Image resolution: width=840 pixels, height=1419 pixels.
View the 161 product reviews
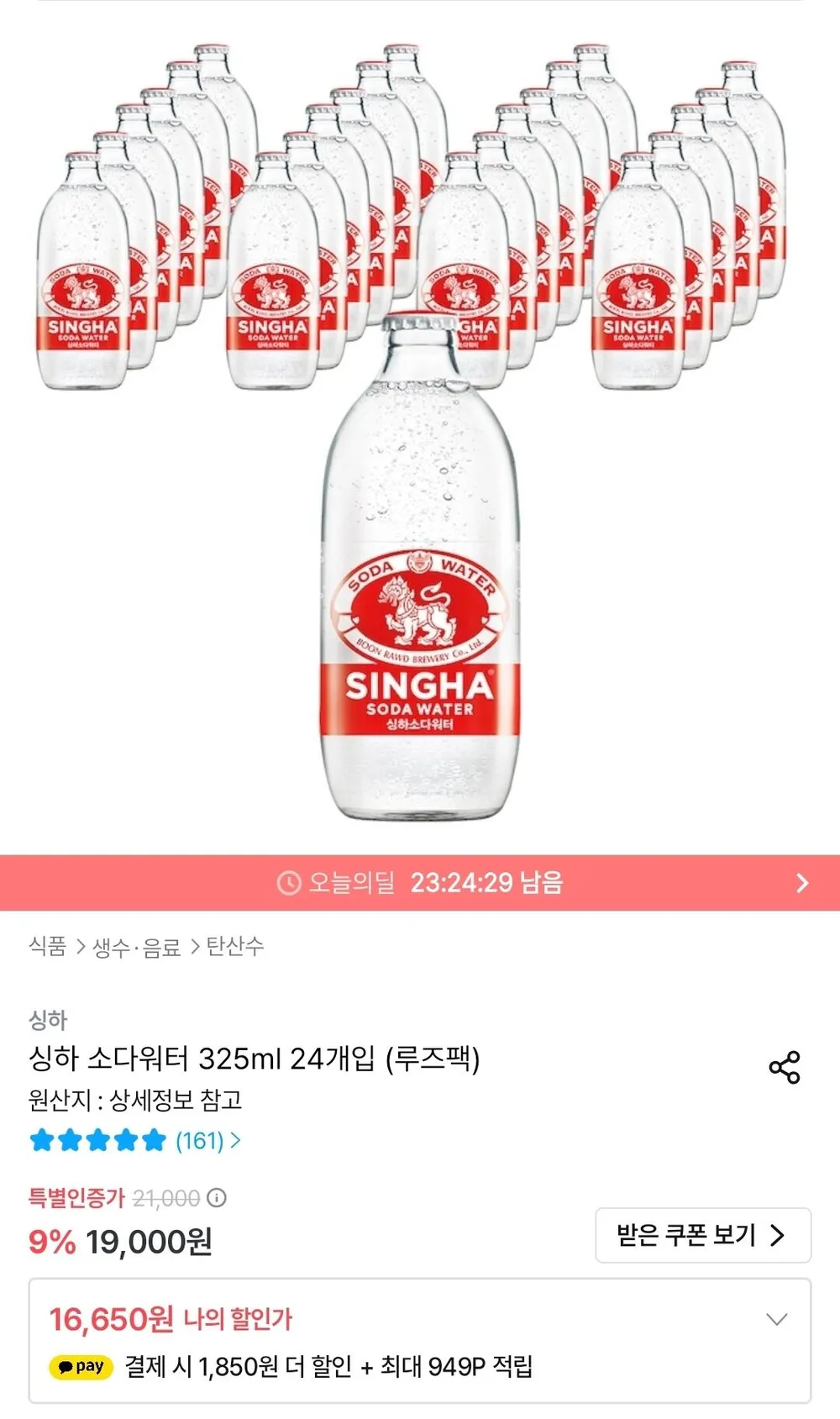pyautogui.click(x=207, y=1140)
